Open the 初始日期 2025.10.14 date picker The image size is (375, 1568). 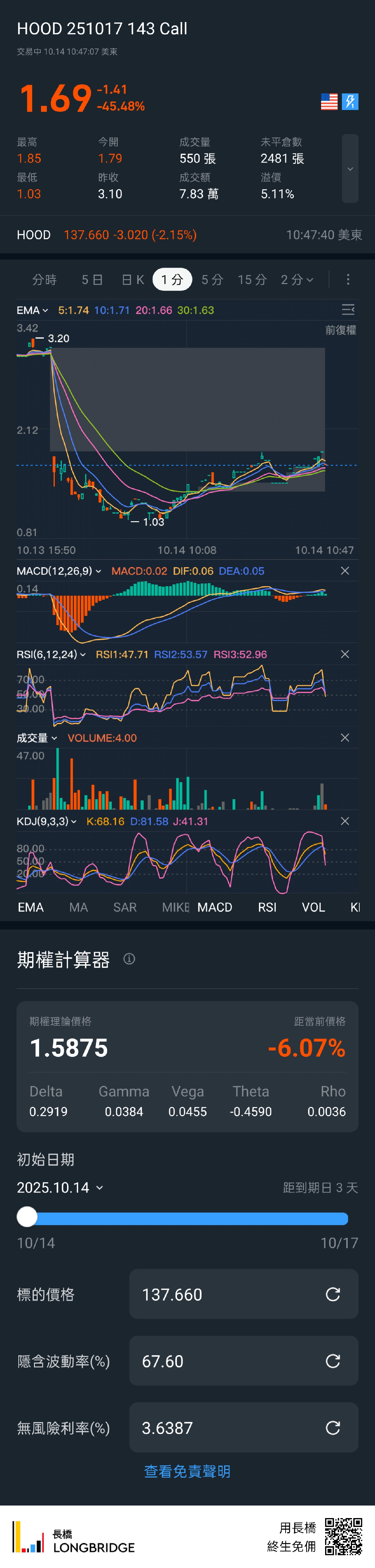coord(60,1188)
